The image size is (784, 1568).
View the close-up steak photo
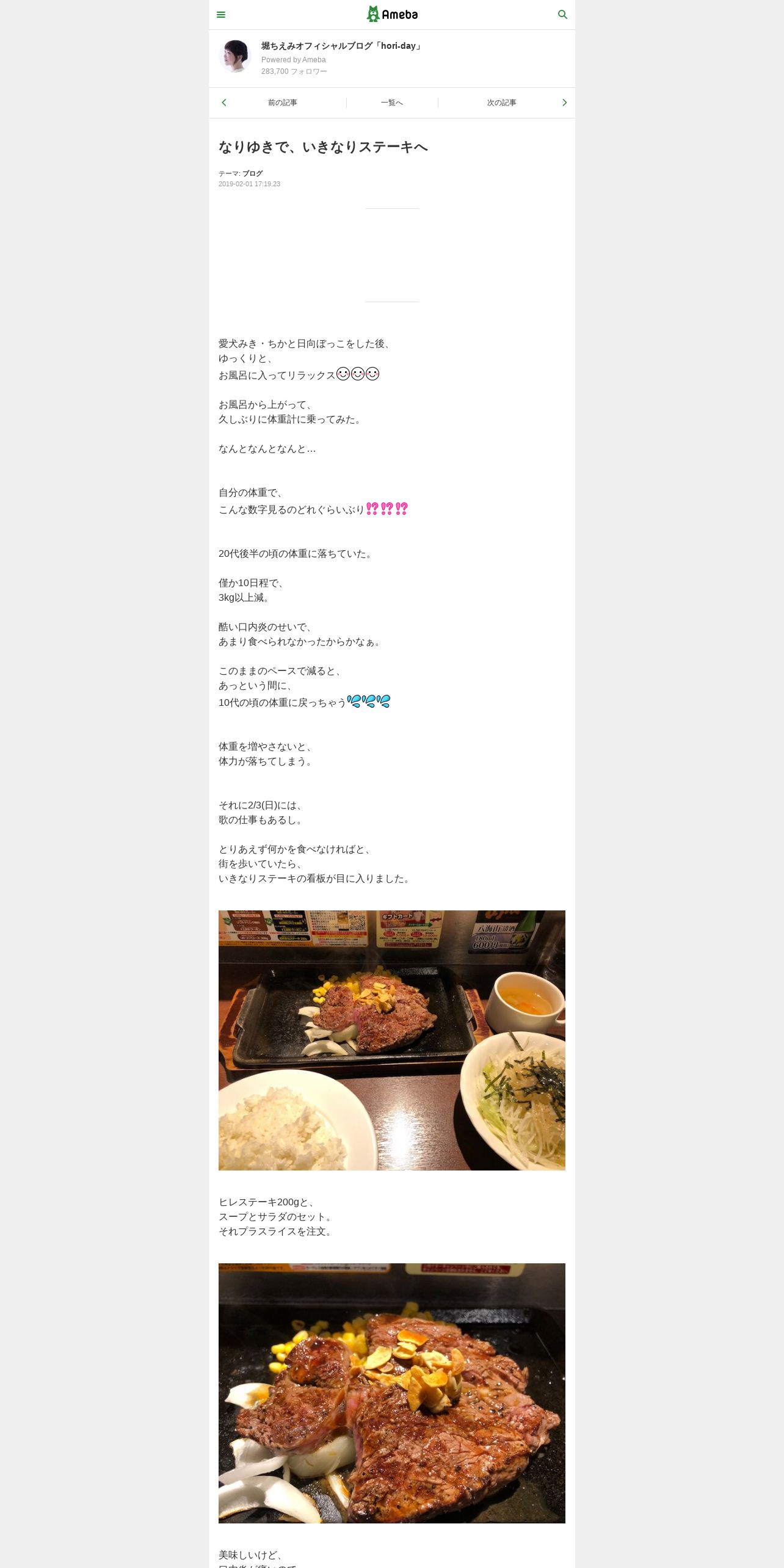(x=392, y=1393)
